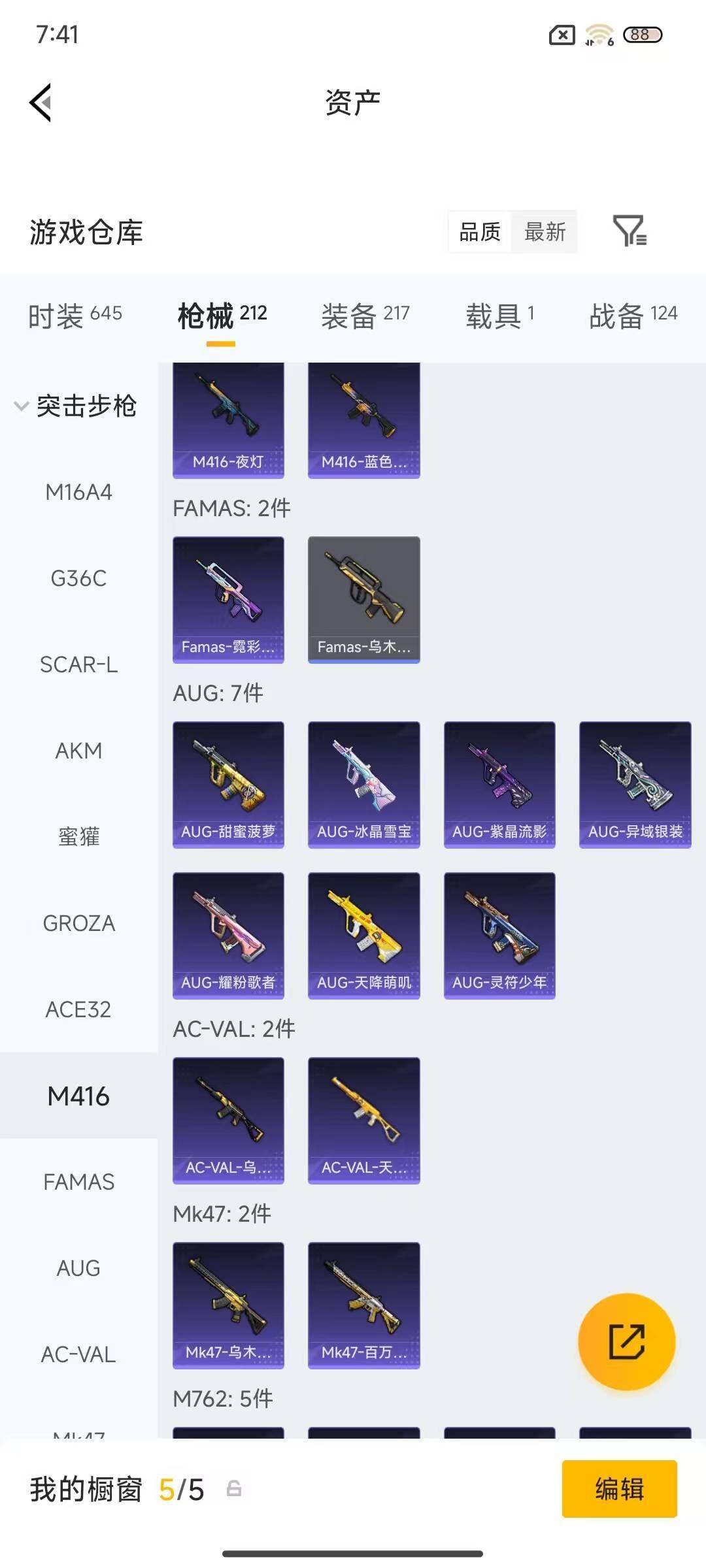This screenshot has width=706, height=1568.
Task: Switch to the 装备 tab
Action: 365,316
